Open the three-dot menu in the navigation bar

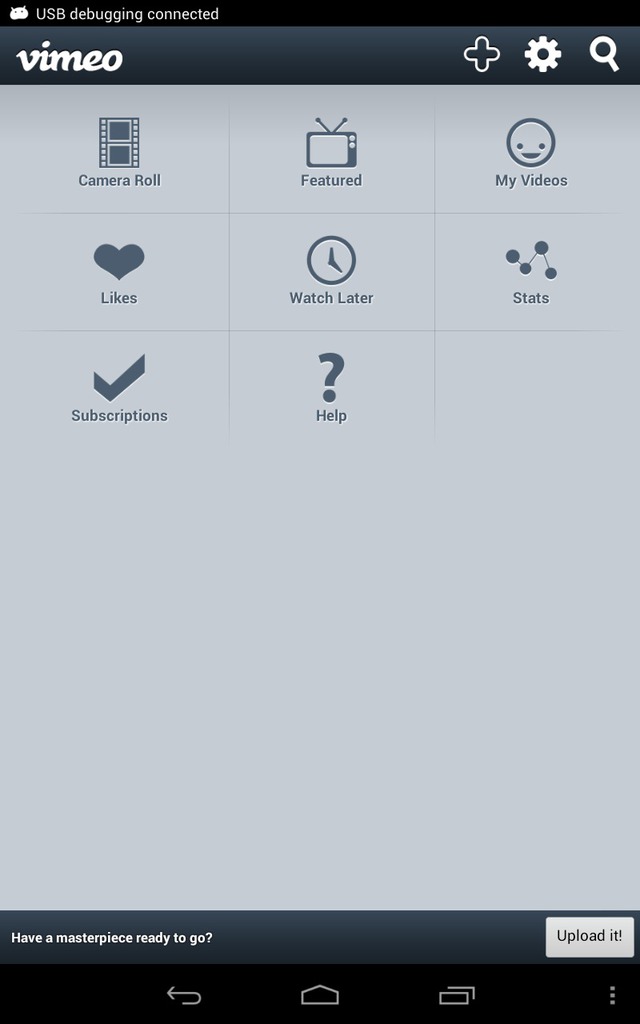coord(612,995)
